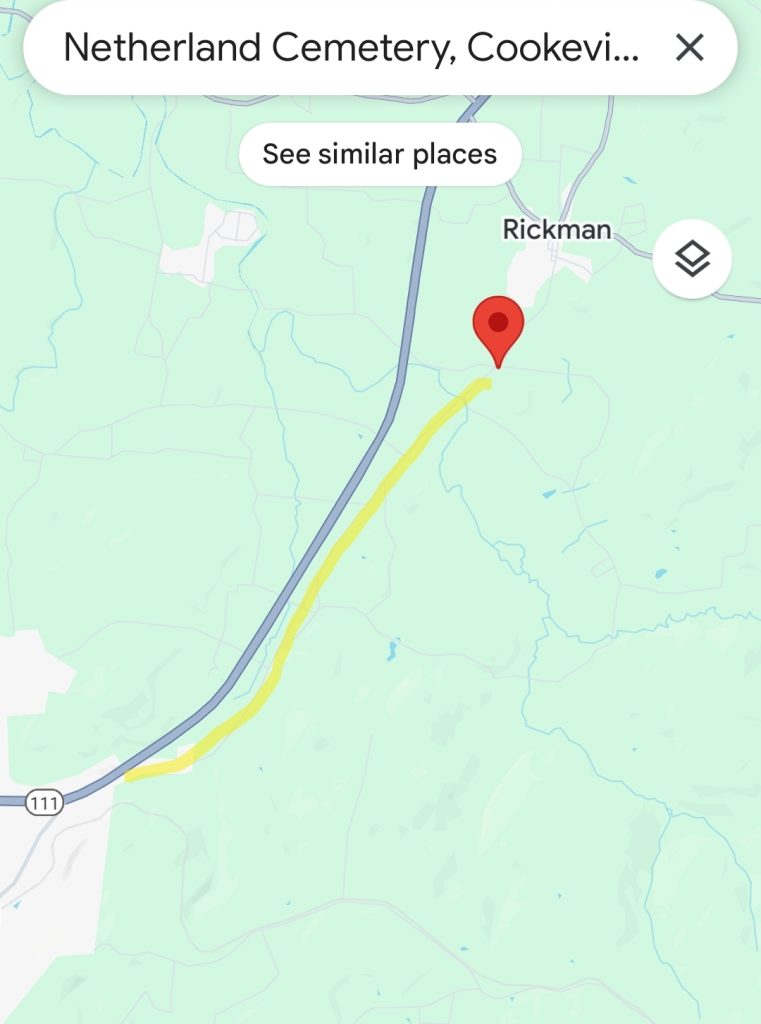Tap the Netherland Cemetery search field
761x1024 pixels.
click(x=350, y=47)
